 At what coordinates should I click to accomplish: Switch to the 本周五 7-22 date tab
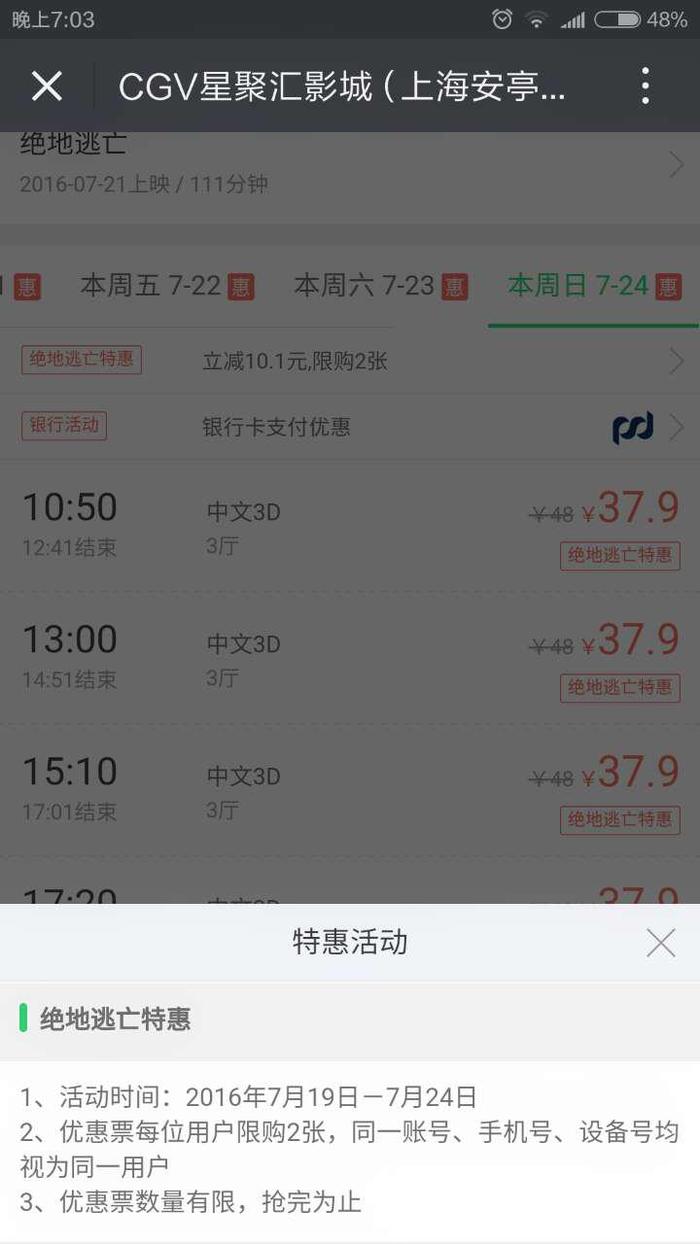(167, 286)
